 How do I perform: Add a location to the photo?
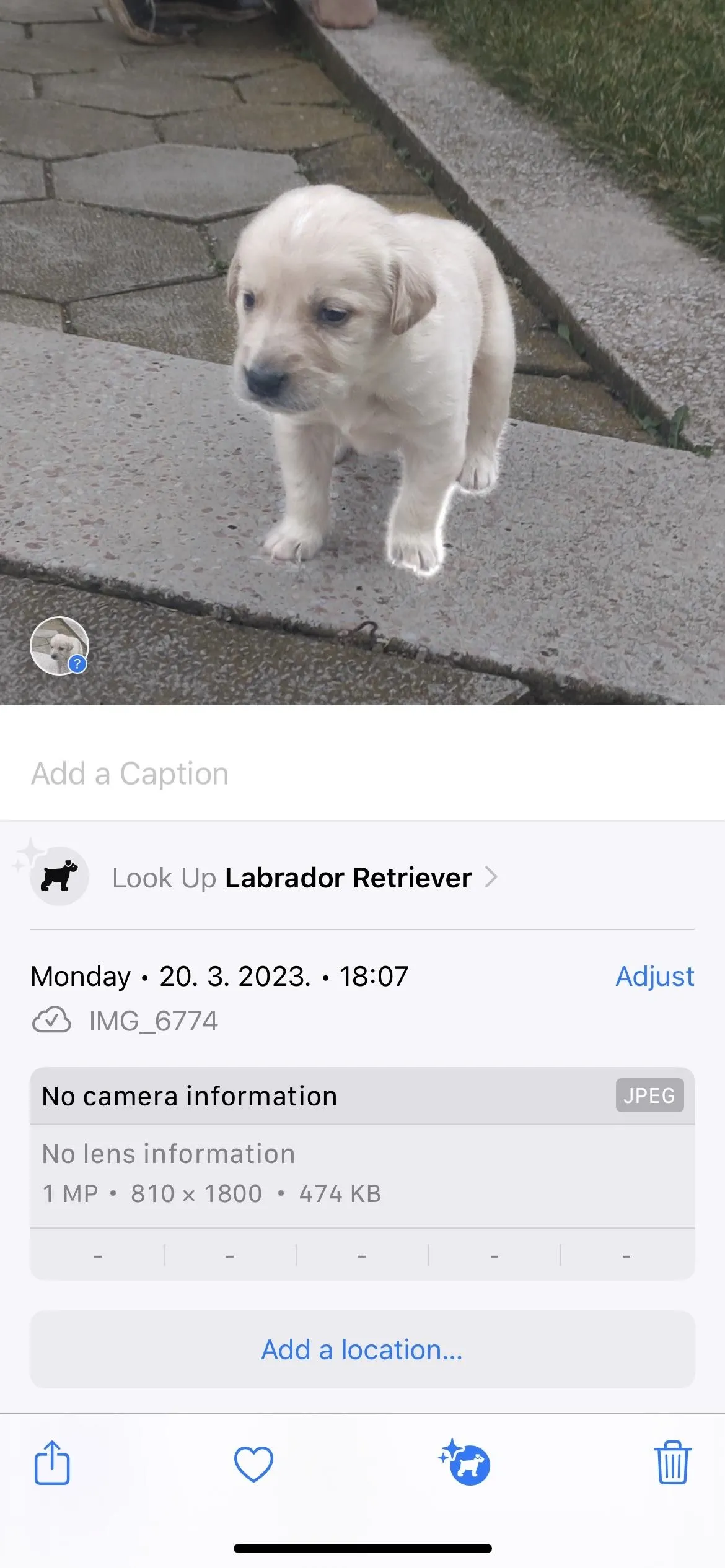pos(362,1350)
